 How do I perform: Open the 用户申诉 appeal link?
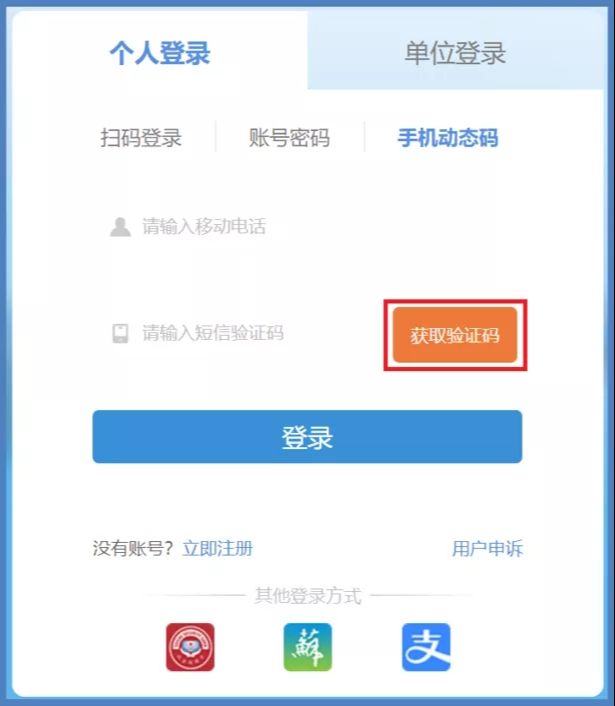point(487,548)
